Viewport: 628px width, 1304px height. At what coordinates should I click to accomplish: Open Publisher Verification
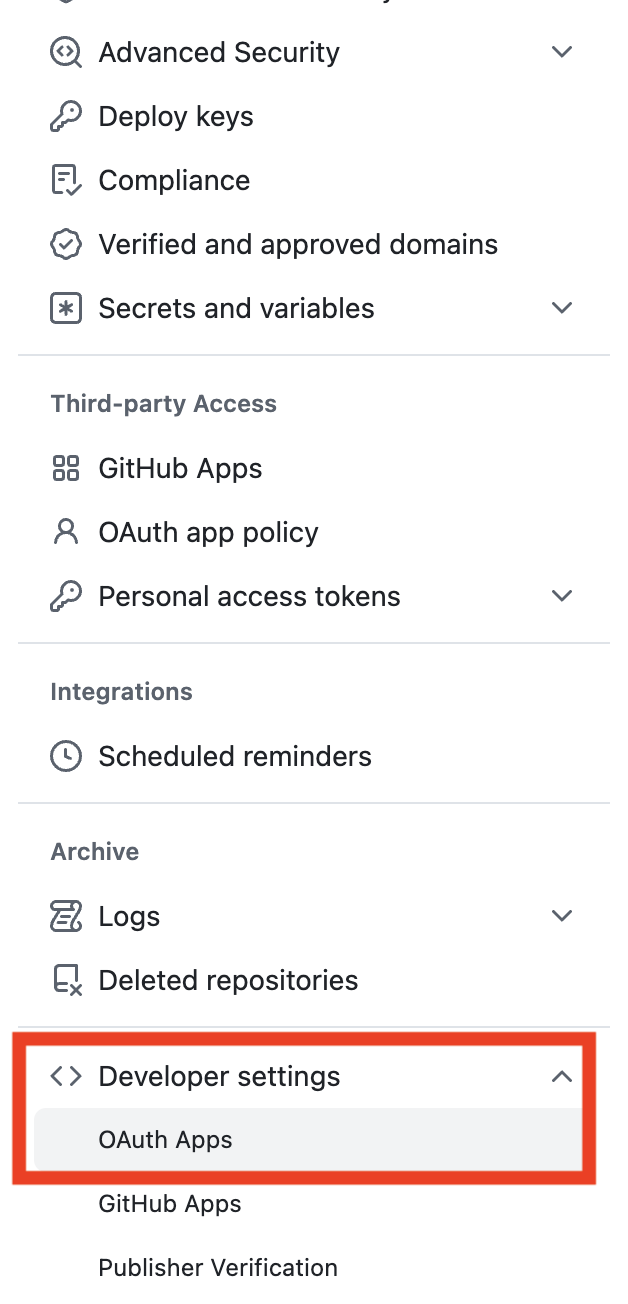click(x=218, y=1268)
